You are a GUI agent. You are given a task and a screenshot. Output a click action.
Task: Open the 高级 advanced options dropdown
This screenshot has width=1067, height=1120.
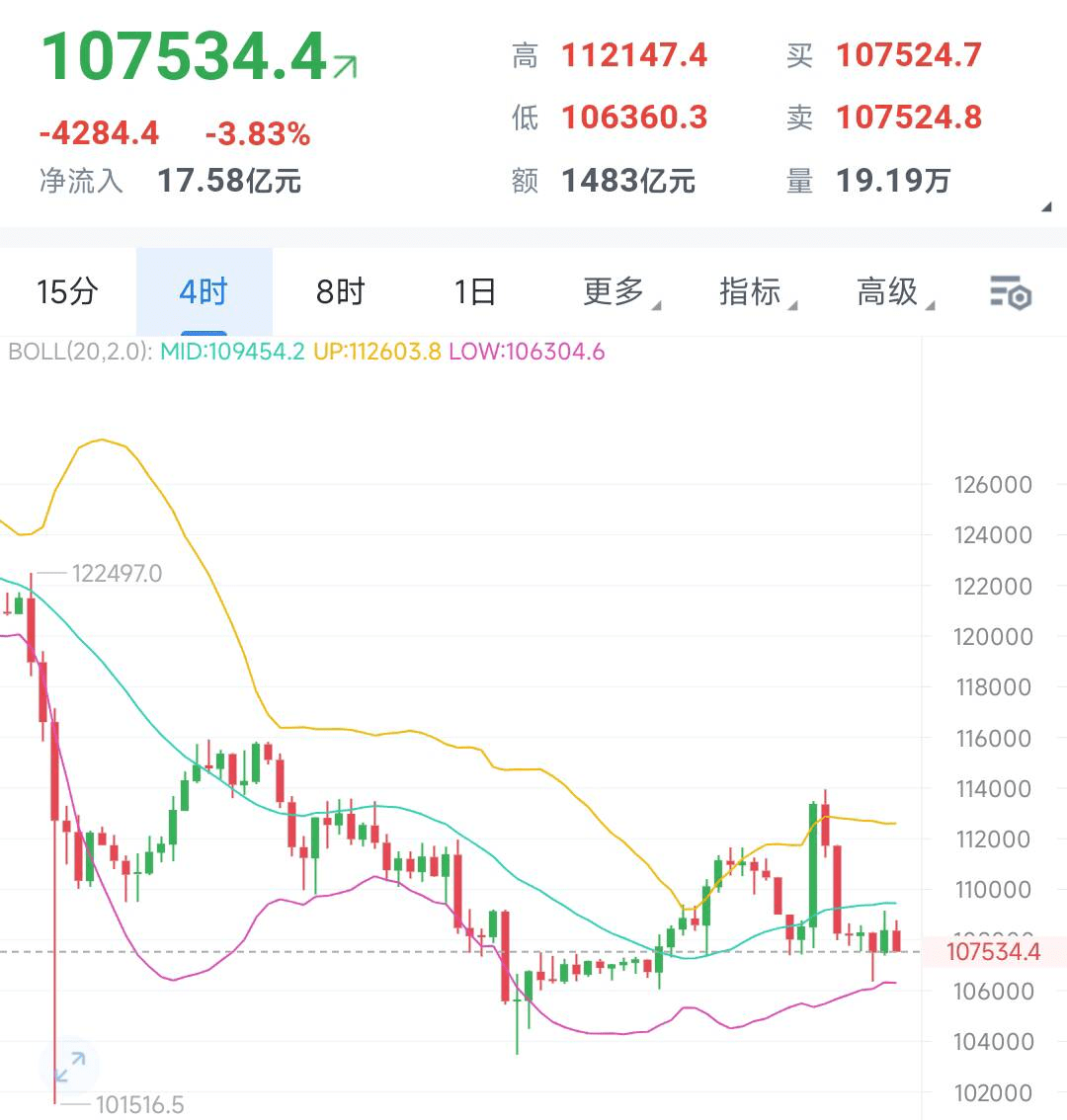893,292
